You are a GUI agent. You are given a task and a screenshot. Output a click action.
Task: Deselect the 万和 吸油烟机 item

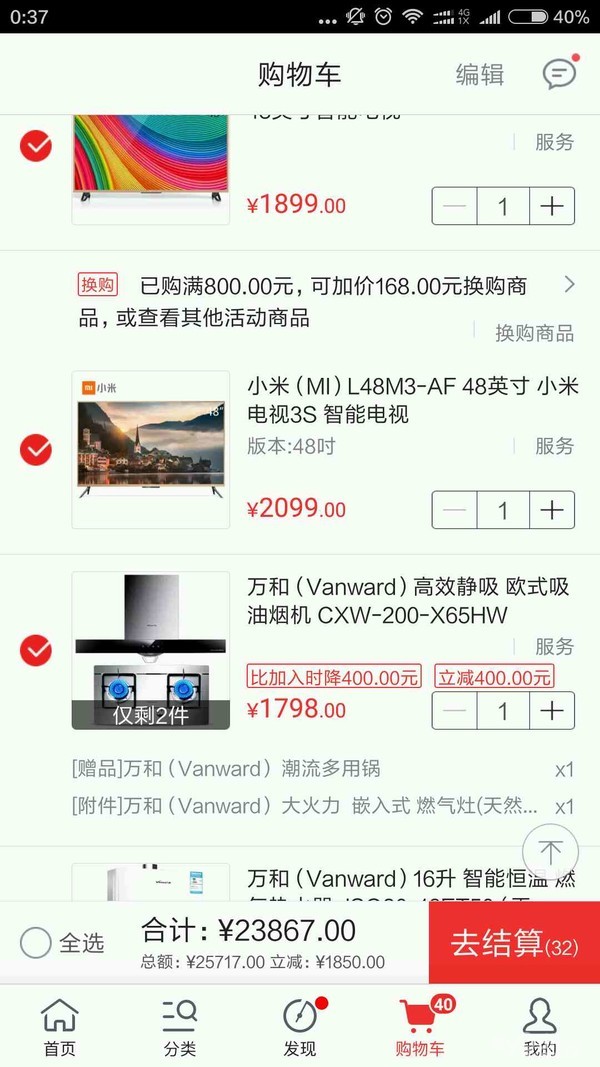(x=36, y=650)
